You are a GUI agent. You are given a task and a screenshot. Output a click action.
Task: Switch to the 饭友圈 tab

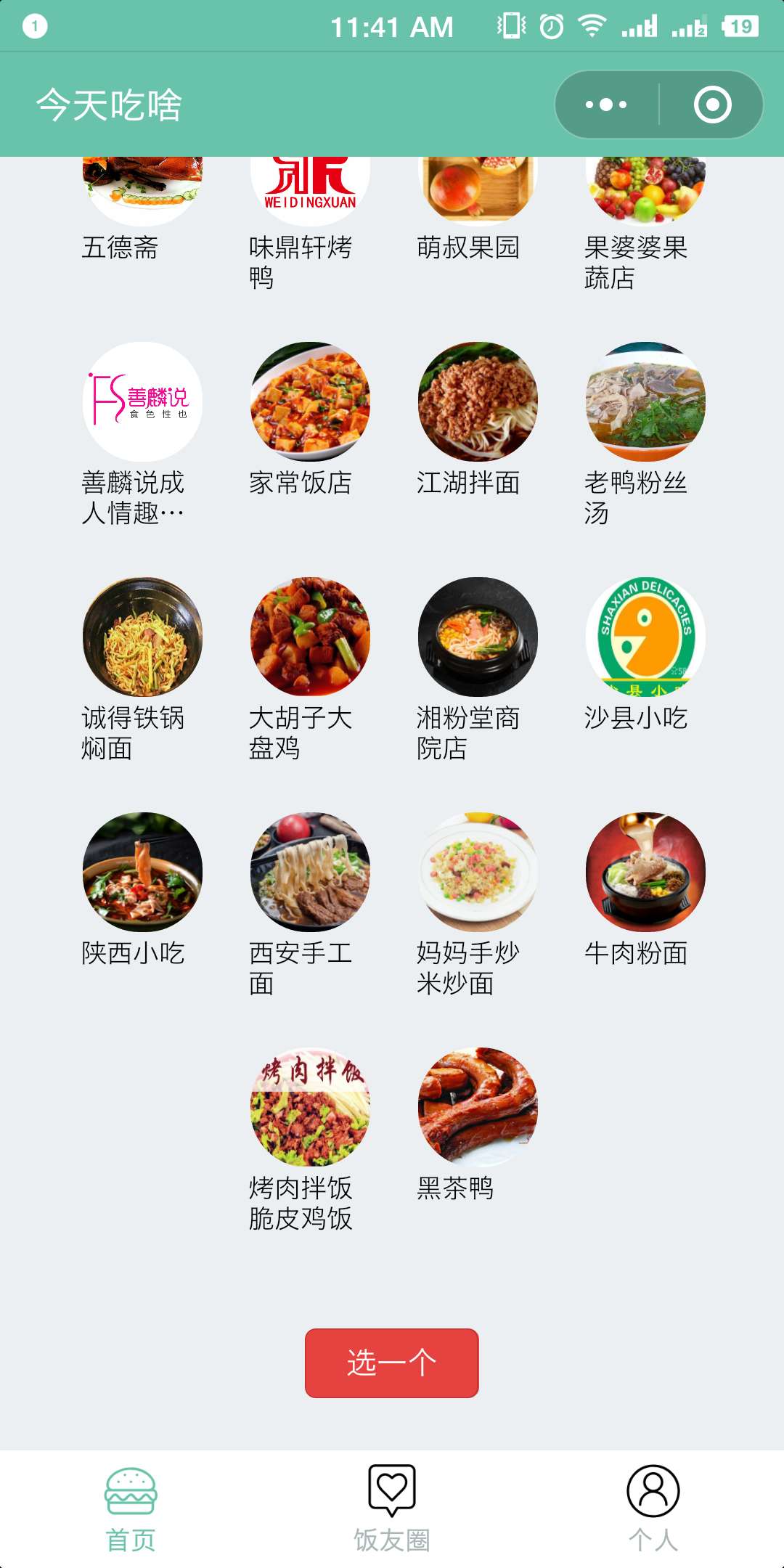click(x=392, y=1508)
